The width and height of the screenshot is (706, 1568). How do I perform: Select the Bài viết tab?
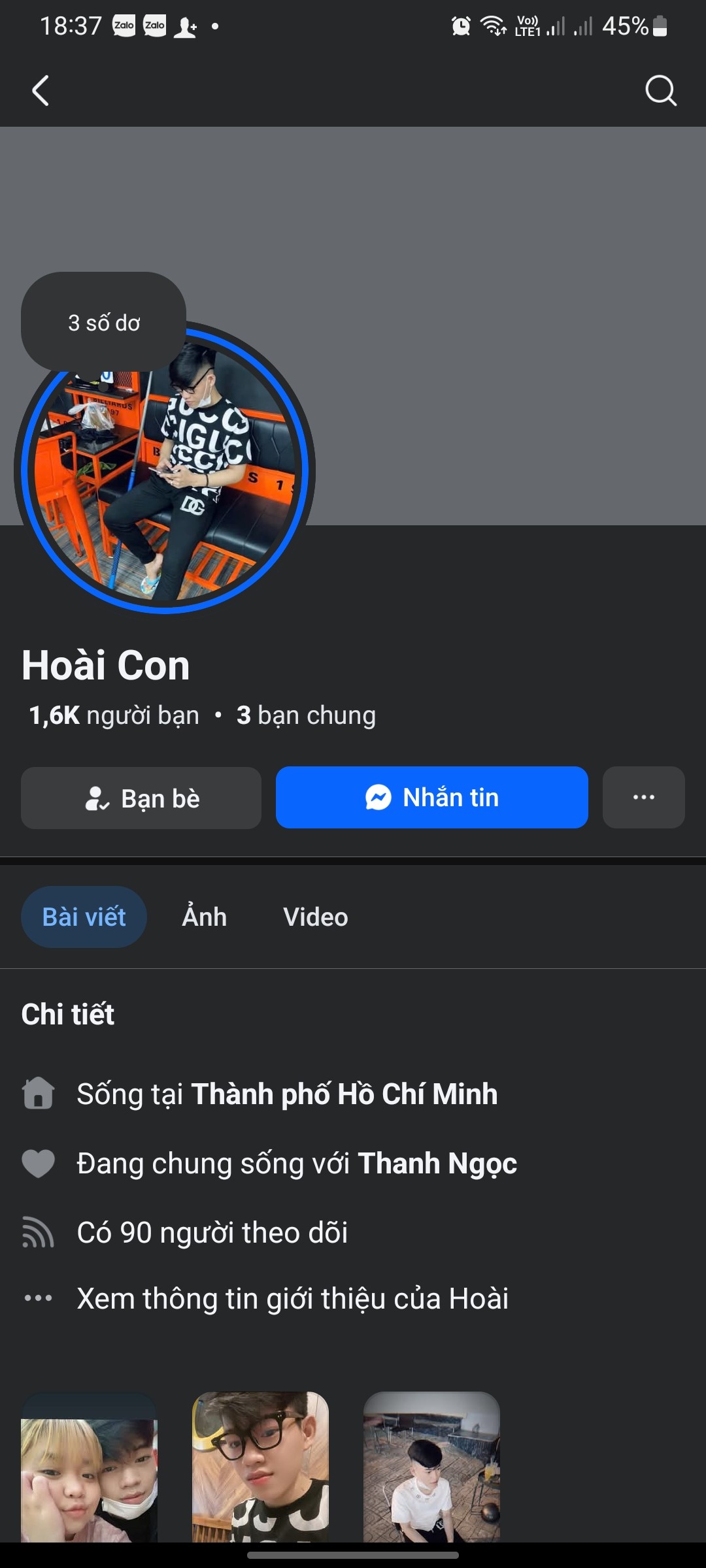[x=84, y=917]
